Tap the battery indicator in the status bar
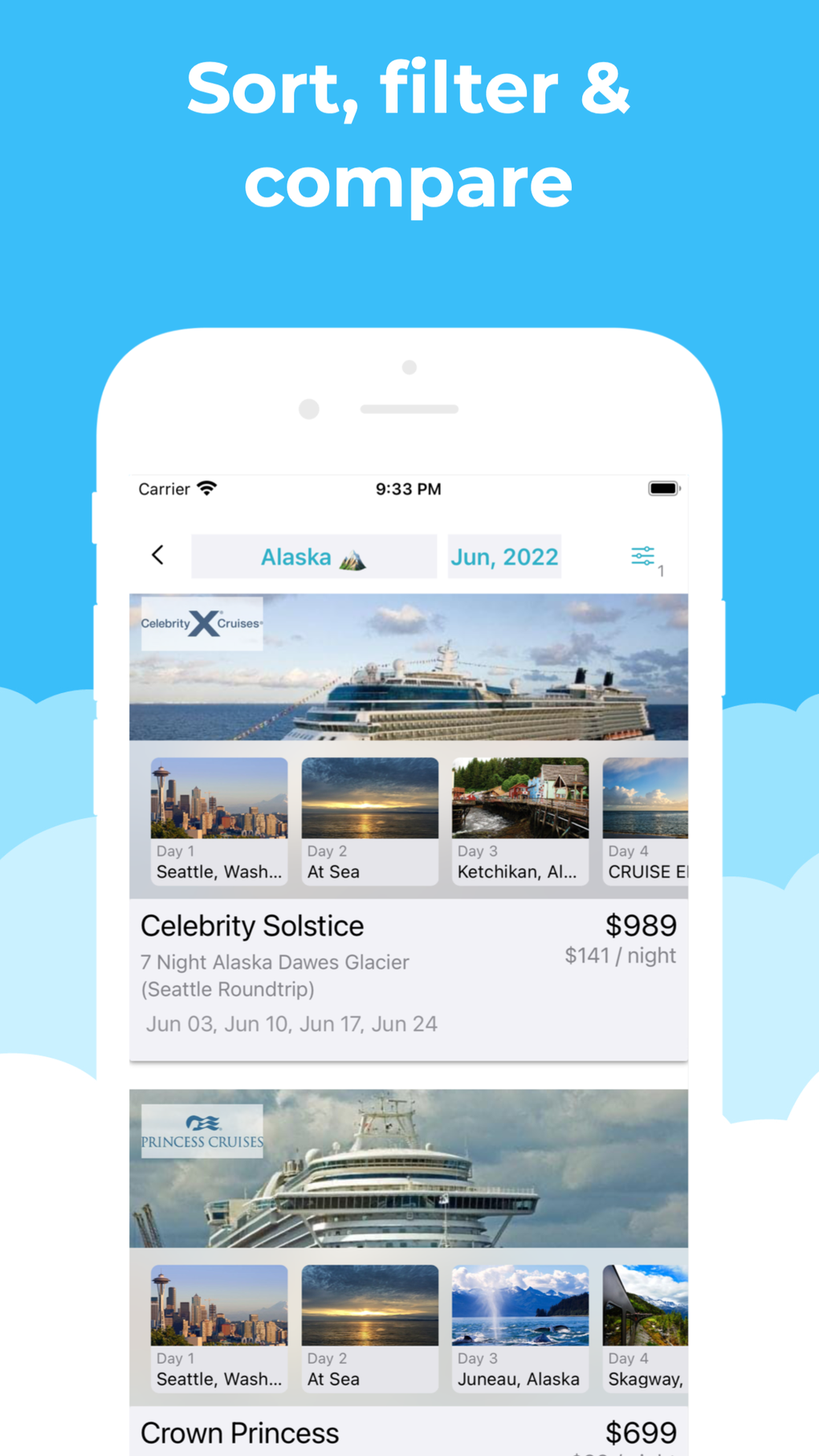Viewport: 819px width, 1456px height. [x=663, y=488]
